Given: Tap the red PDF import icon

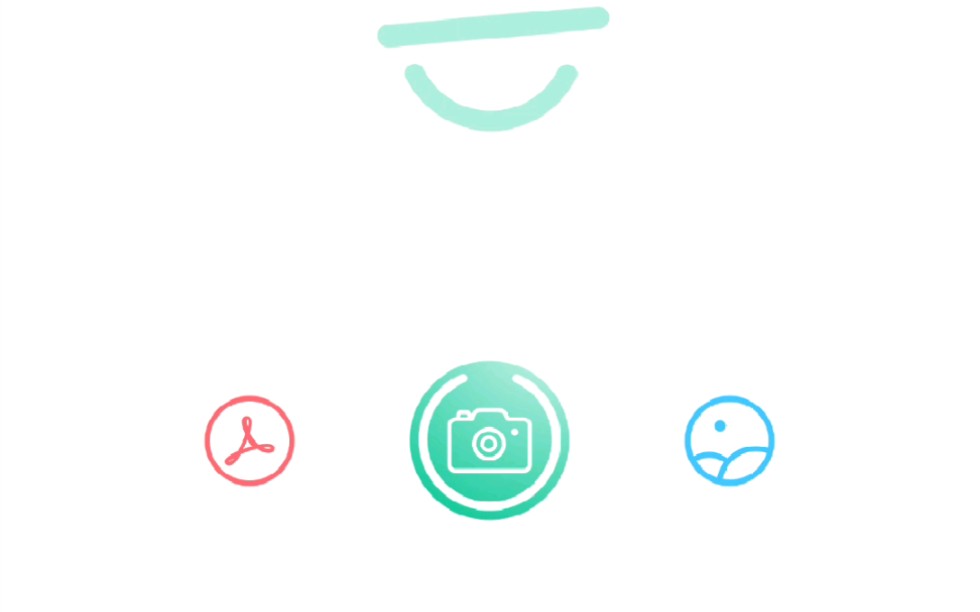Looking at the screenshot, I should 250,440.
